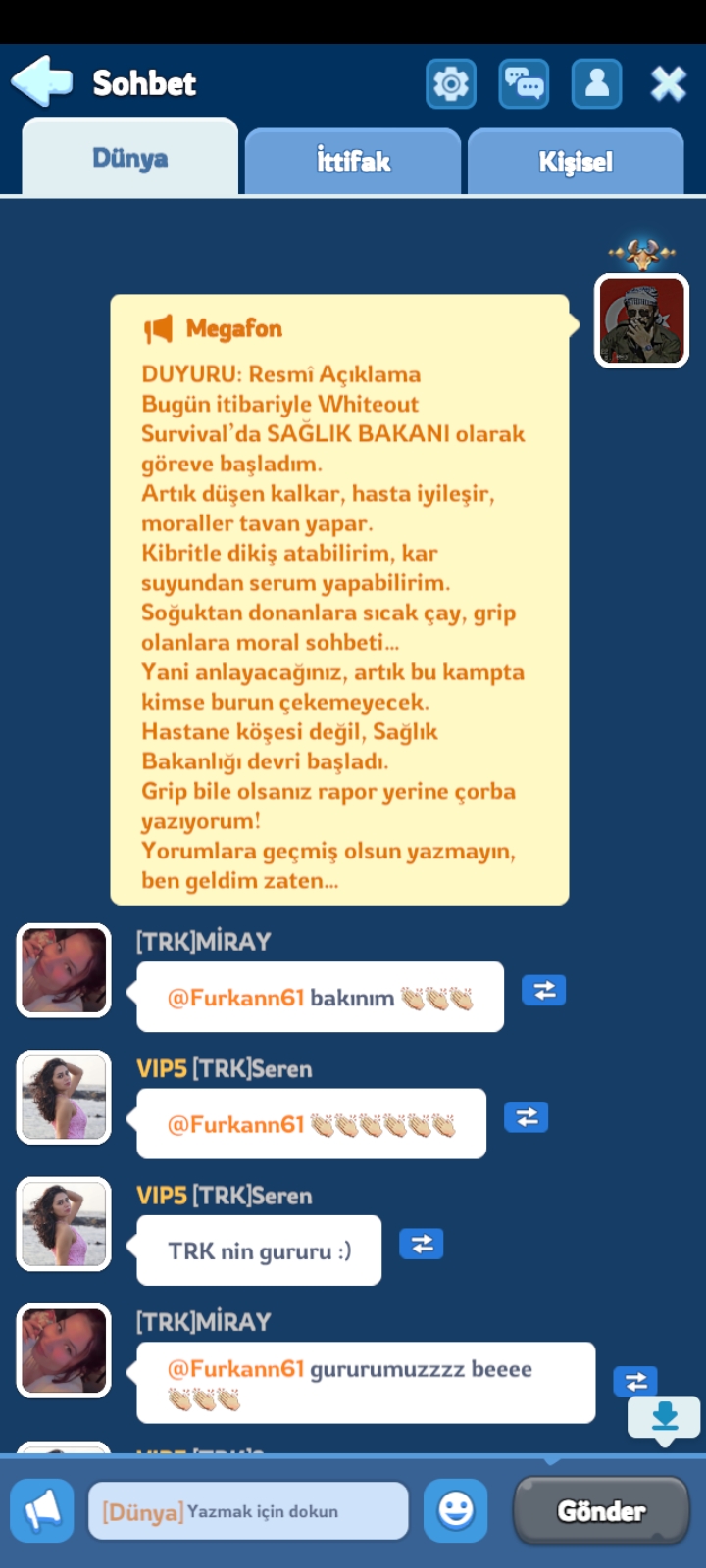
Task: Translate Seren's clapping emoji reply to Furkann61
Action: point(527,1117)
